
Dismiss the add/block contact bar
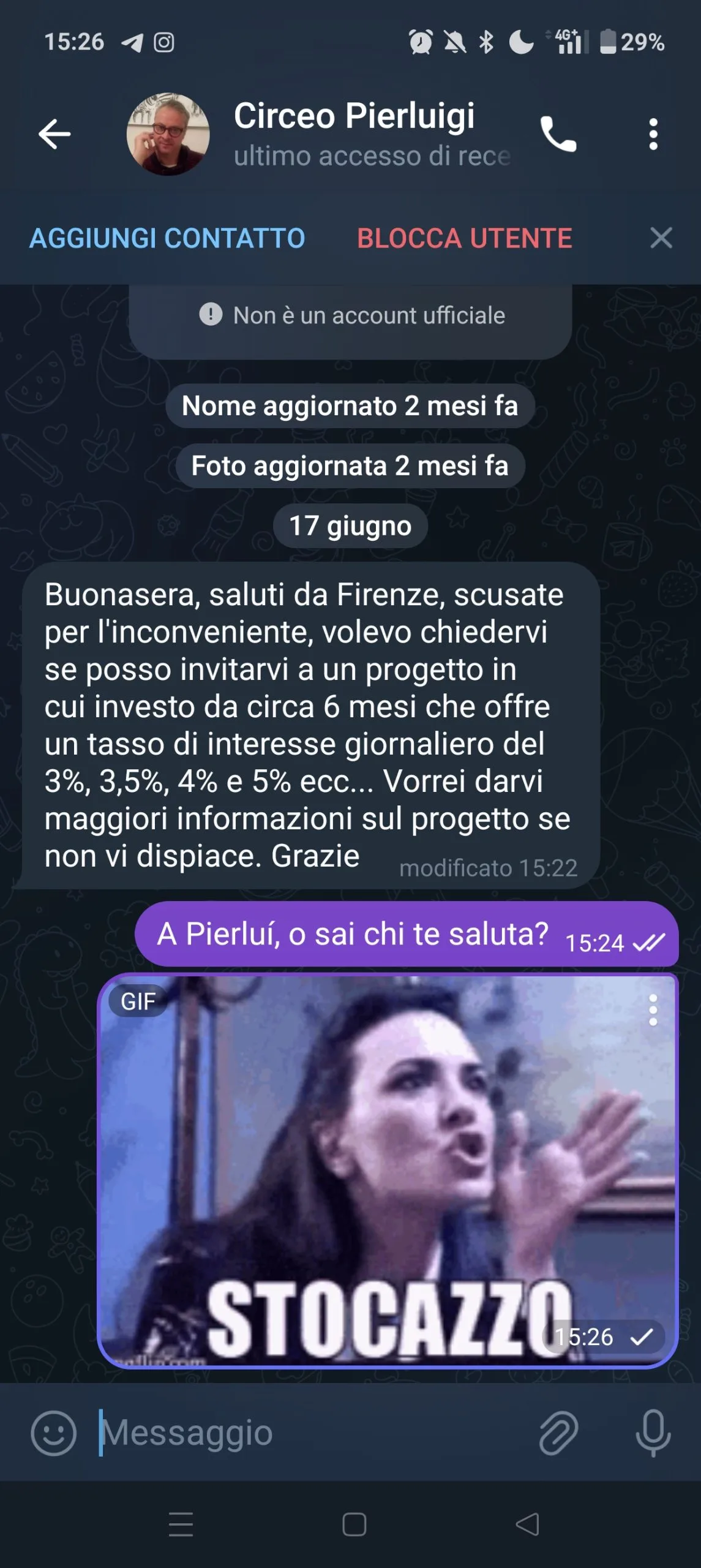pos(661,238)
